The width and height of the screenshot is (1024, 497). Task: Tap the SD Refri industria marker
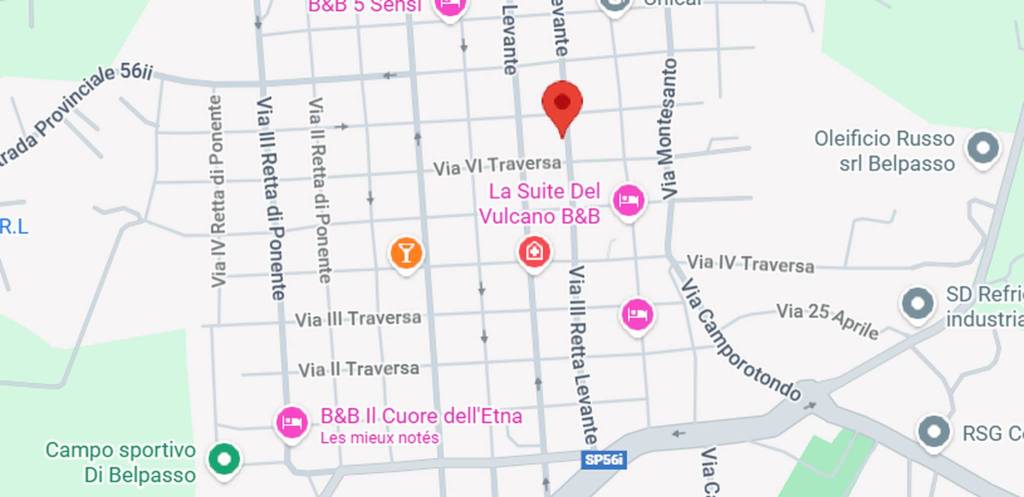click(917, 302)
